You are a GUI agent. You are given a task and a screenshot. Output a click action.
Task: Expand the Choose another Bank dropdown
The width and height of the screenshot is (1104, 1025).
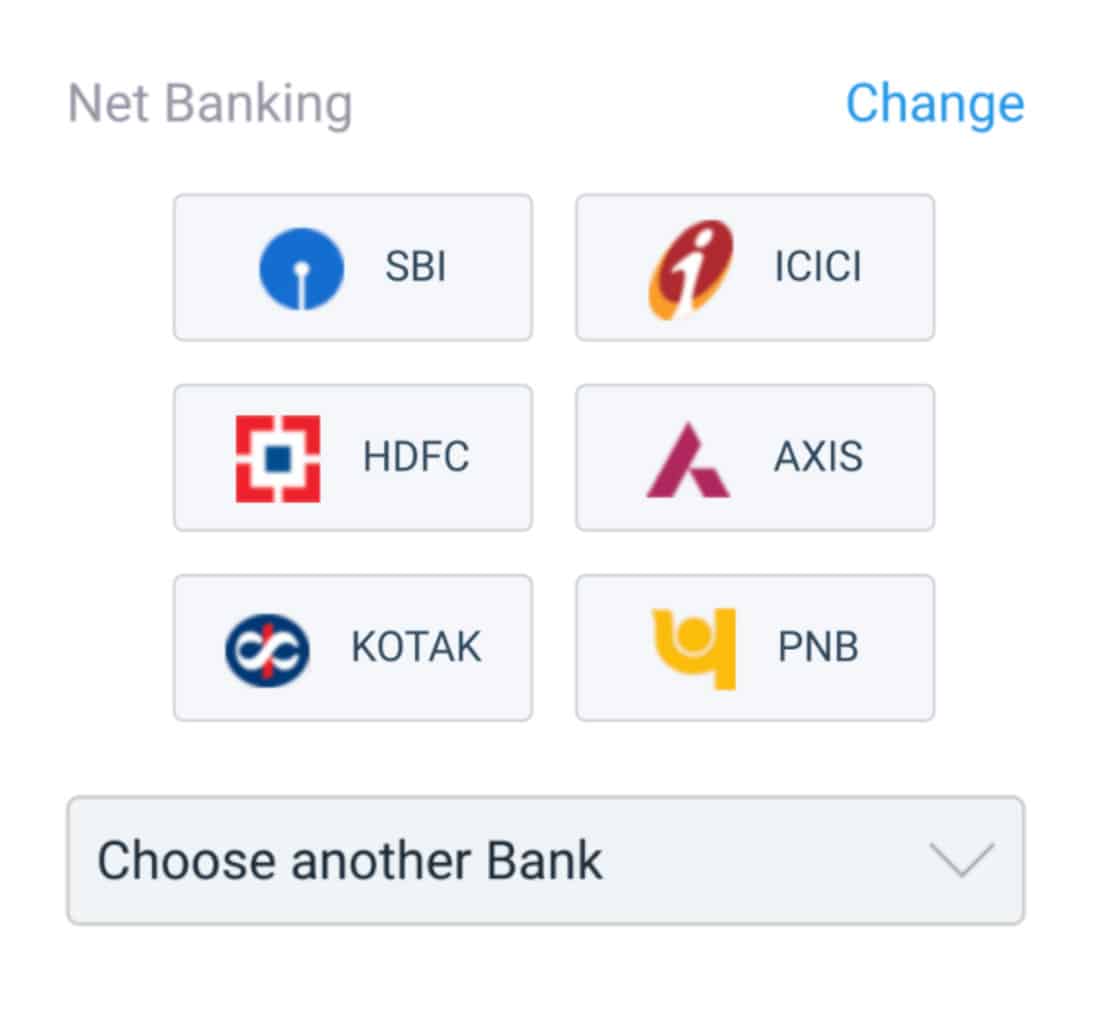(x=545, y=860)
